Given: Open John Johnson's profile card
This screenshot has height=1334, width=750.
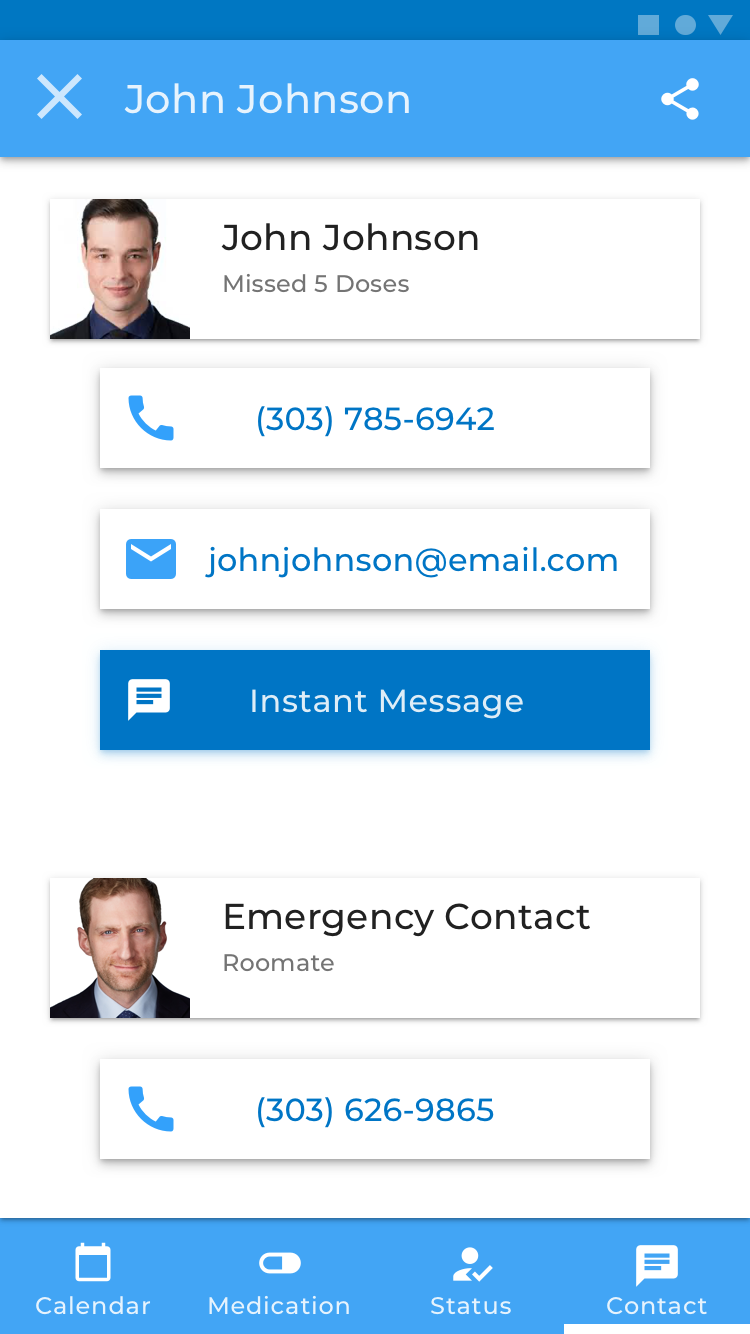Looking at the screenshot, I should pos(375,269).
